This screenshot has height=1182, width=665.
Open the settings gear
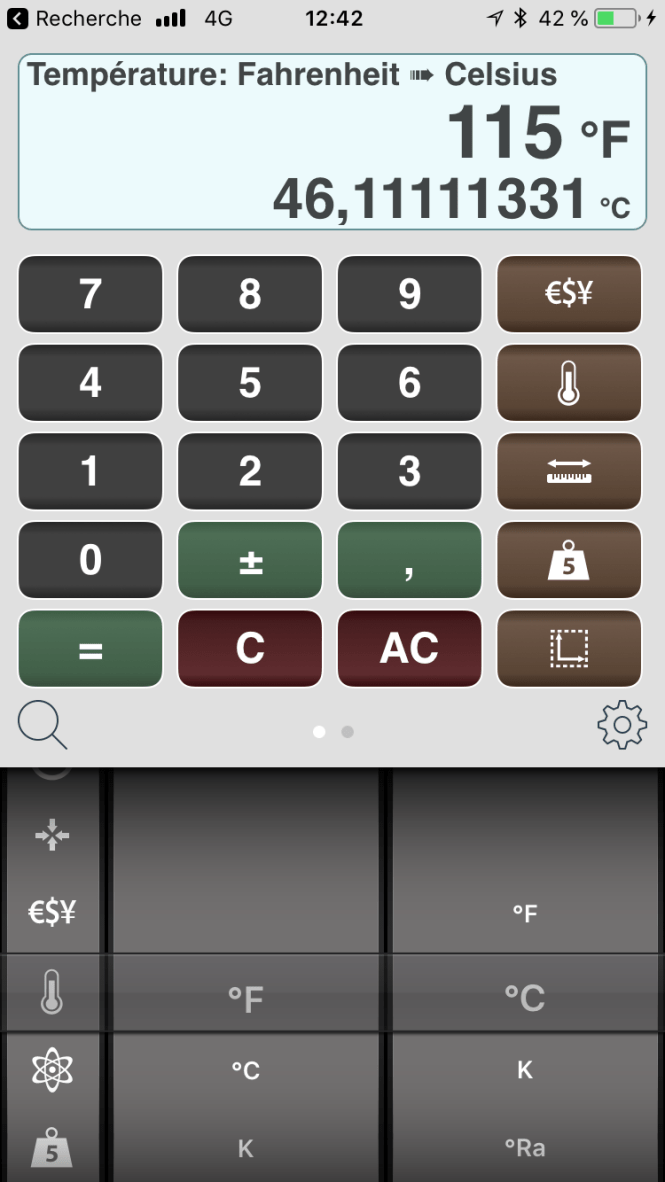coord(621,725)
